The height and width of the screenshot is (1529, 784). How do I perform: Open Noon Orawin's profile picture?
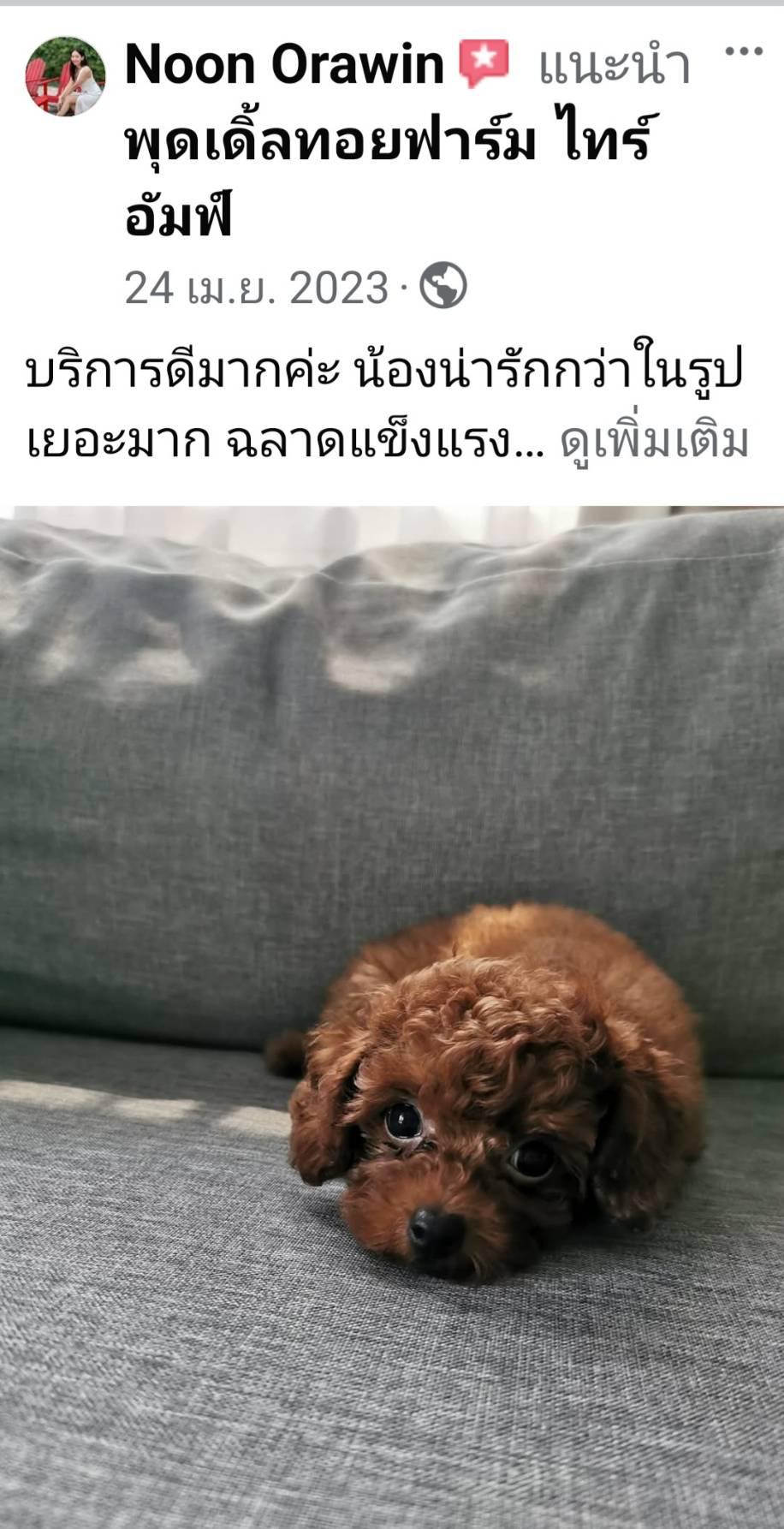(65, 76)
